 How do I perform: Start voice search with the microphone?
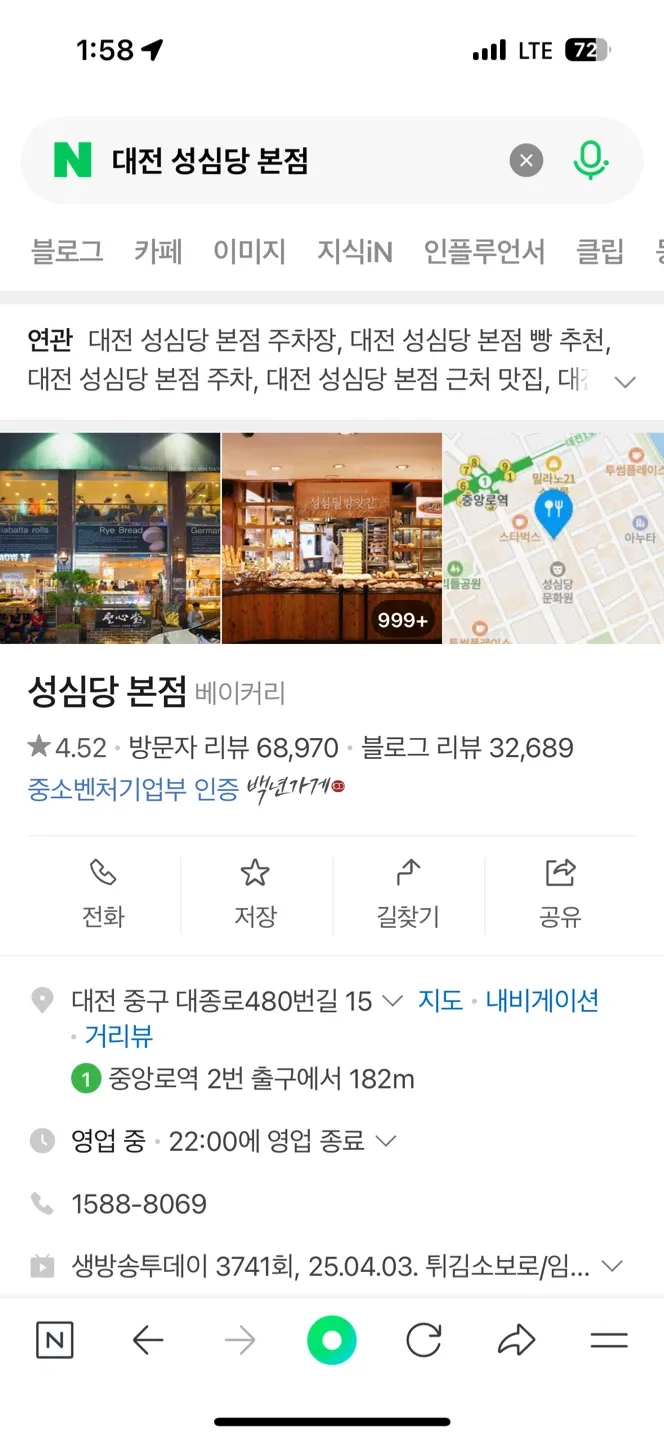[590, 160]
